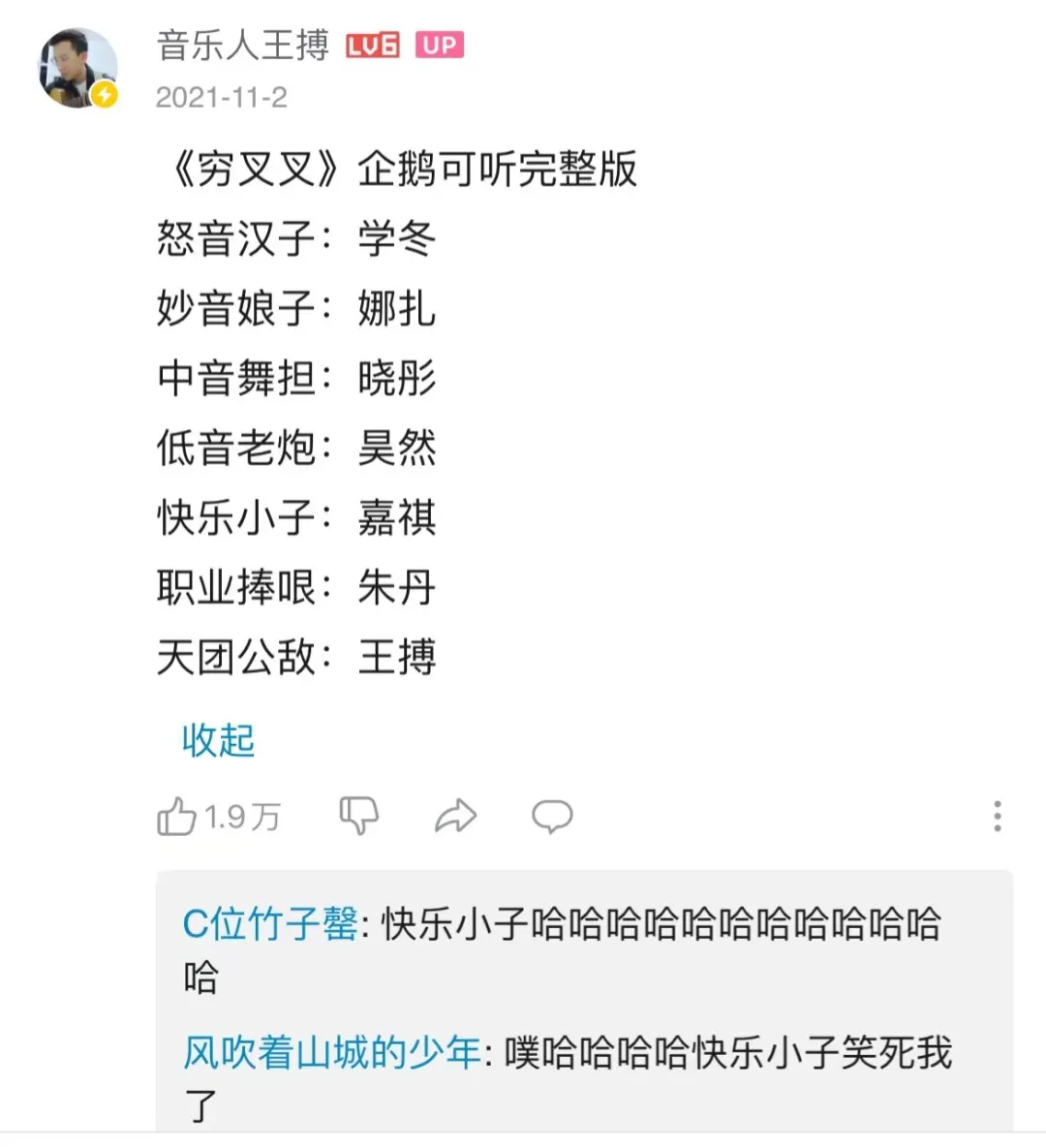Like the comment with the thumbs-up icon
This screenshot has height=1148, width=1046.
[x=177, y=816]
